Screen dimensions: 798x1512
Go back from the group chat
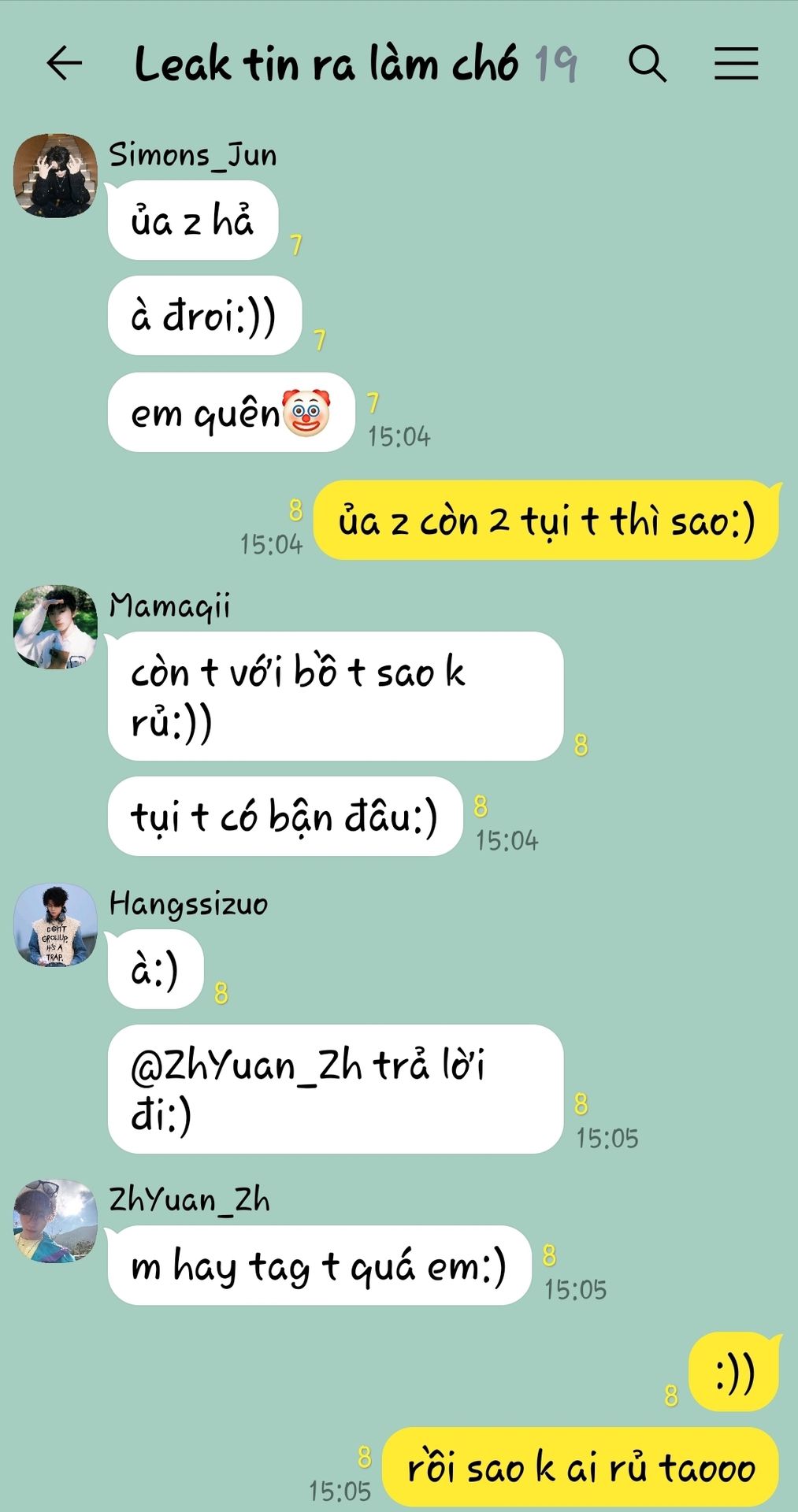(65, 63)
